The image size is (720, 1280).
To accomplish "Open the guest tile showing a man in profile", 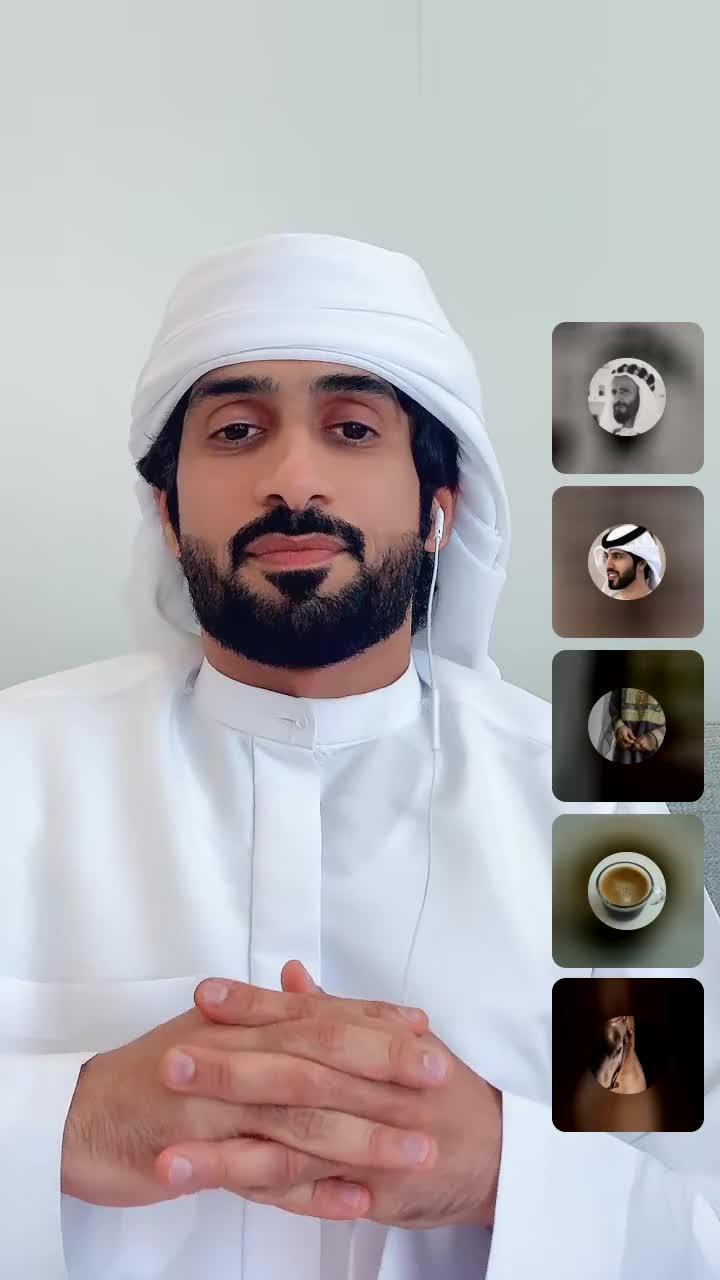I will [627, 561].
